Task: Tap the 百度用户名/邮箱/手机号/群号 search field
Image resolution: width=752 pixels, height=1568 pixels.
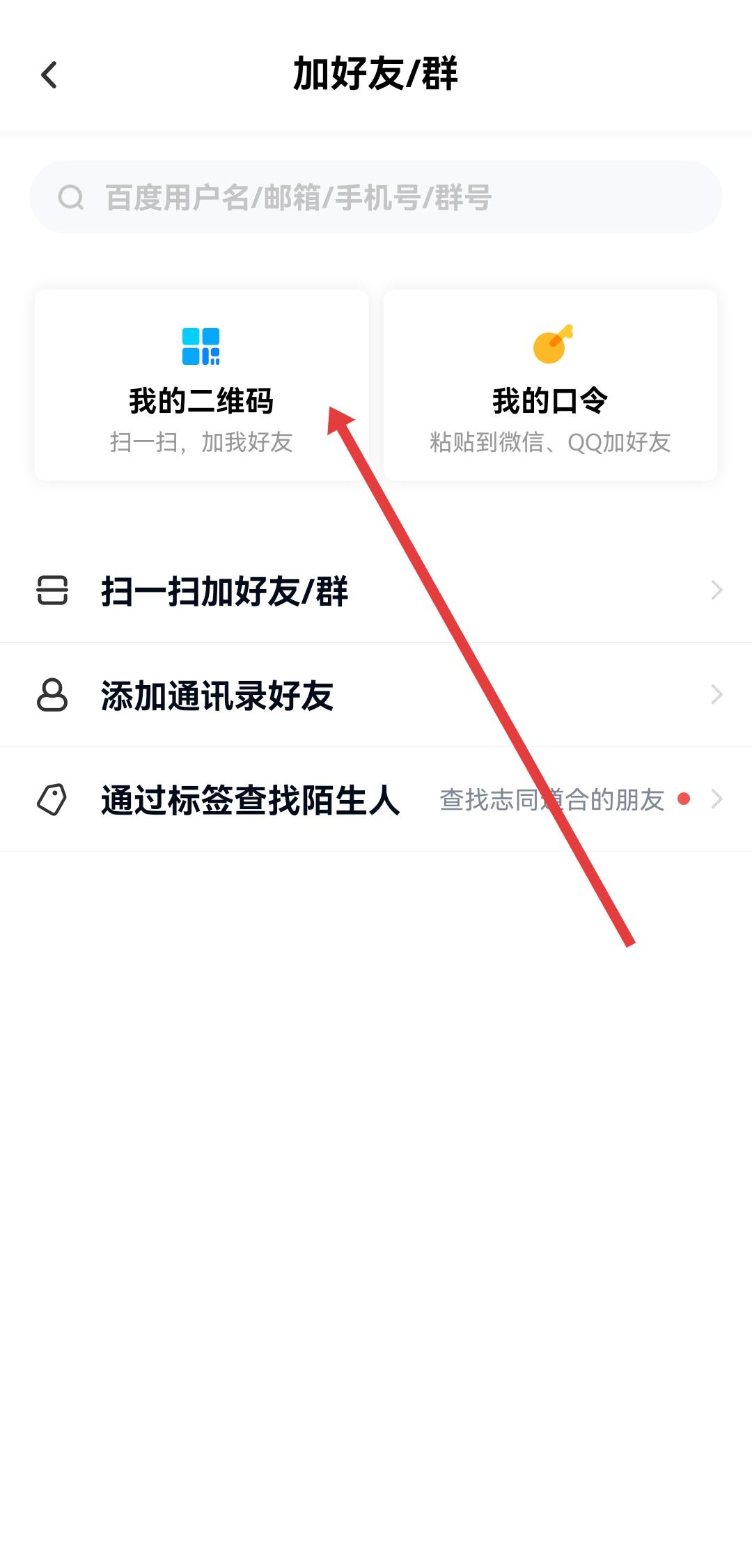Action: coord(376,197)
